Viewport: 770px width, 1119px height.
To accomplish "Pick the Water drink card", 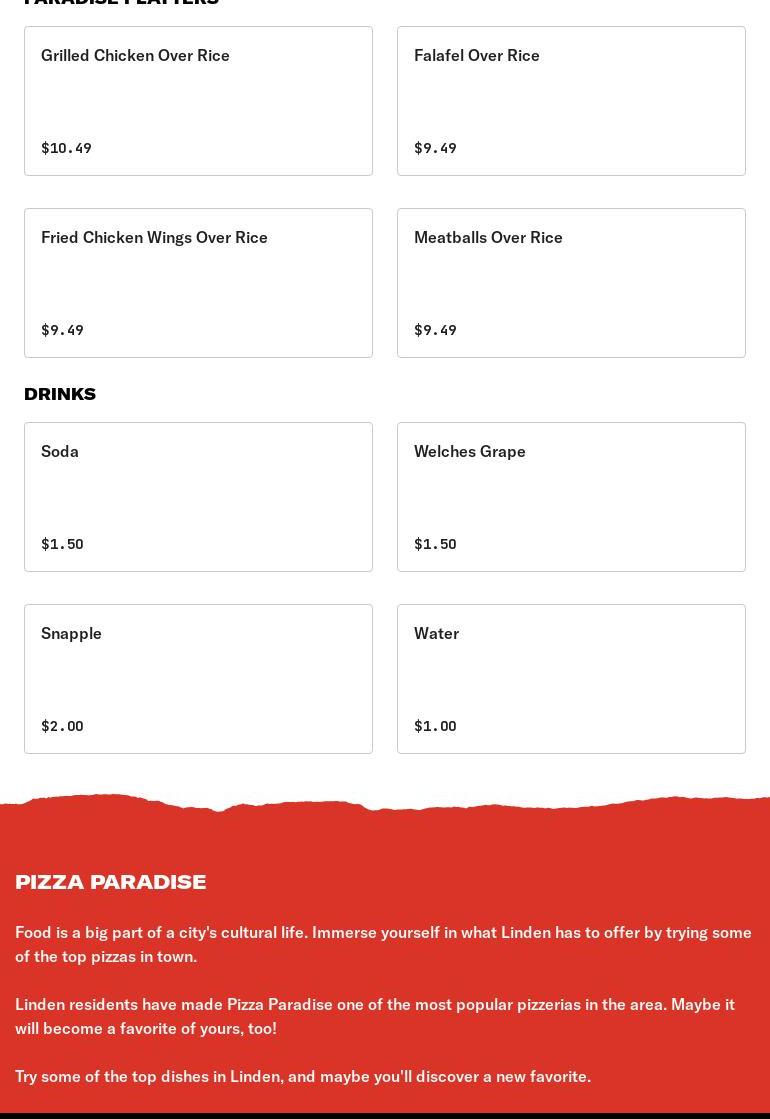I will (571, 679).
